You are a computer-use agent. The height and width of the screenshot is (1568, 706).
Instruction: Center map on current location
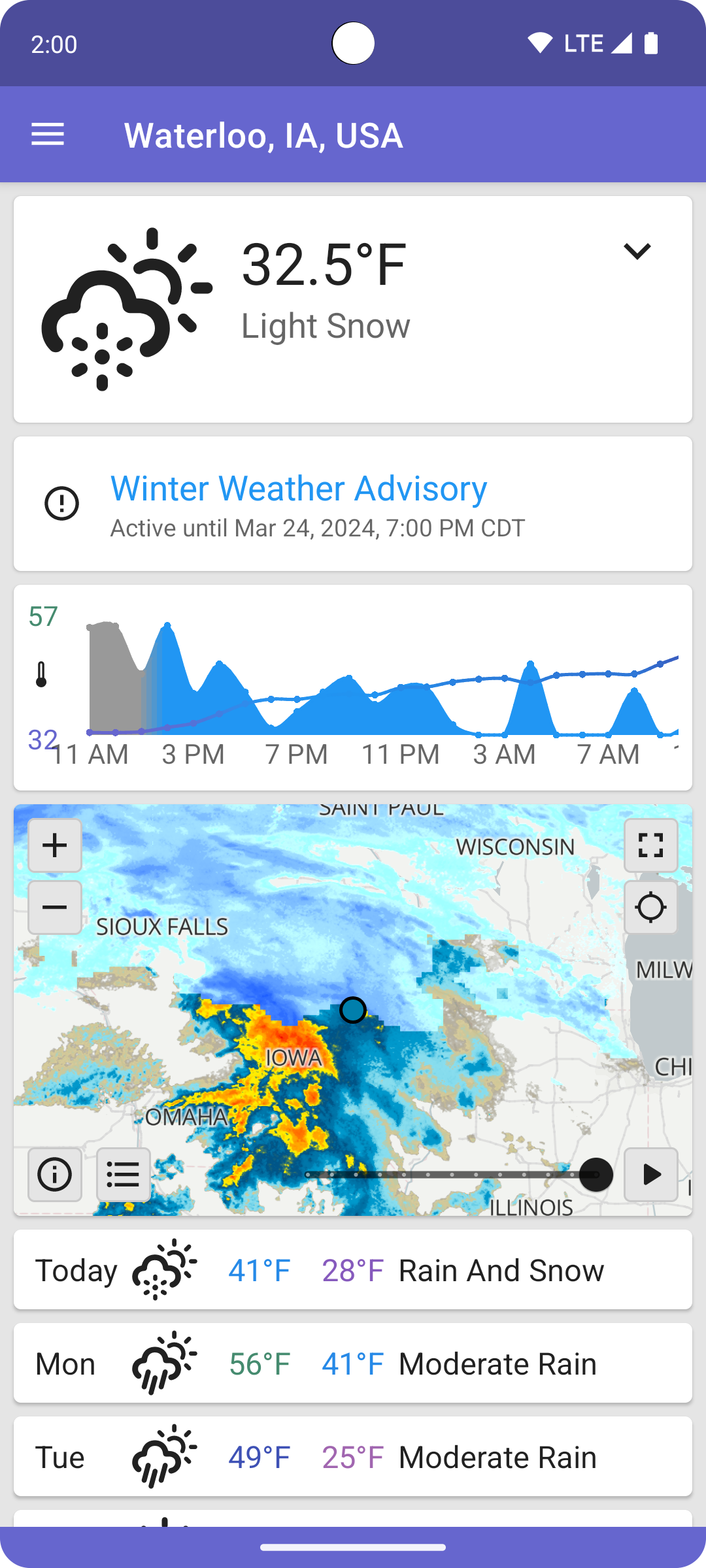(x=650, y=907)
